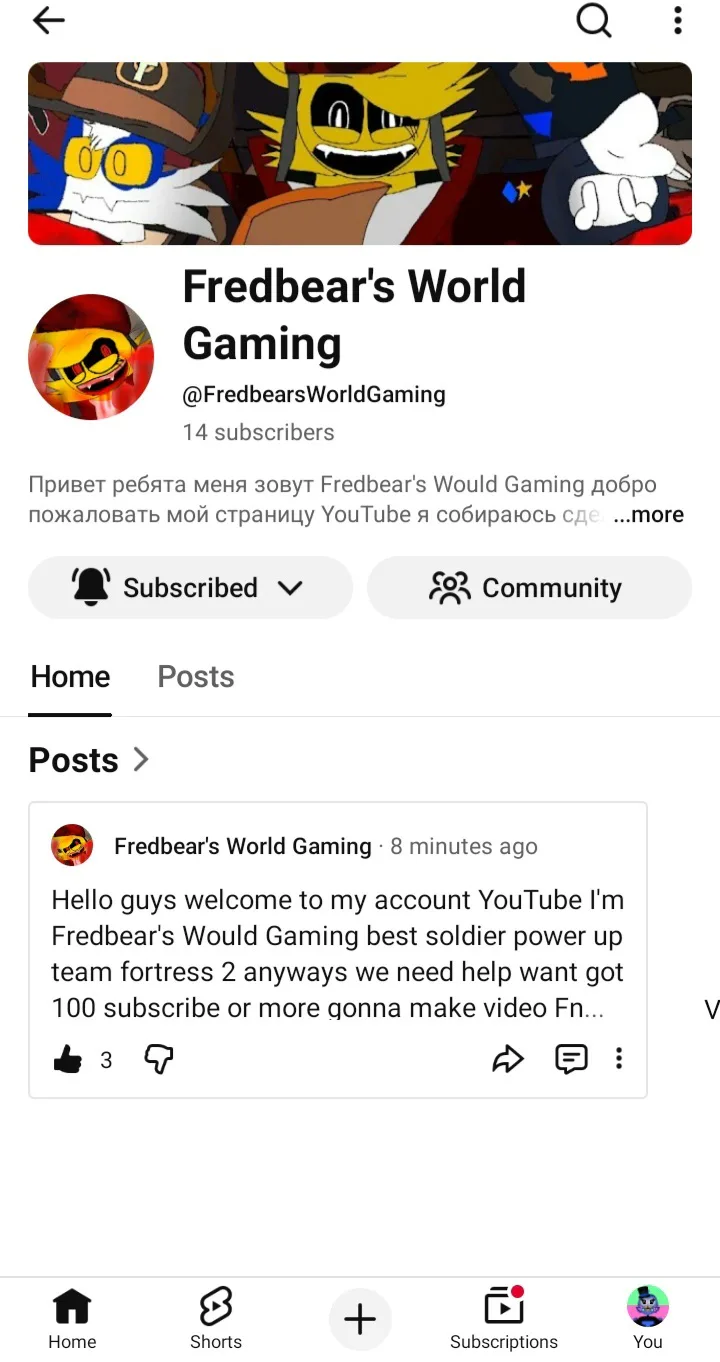Image resolution: width=720 pixels, height=1362 pixels.
Task: Expand the channel description with ...more
Action: click(648, 515)
